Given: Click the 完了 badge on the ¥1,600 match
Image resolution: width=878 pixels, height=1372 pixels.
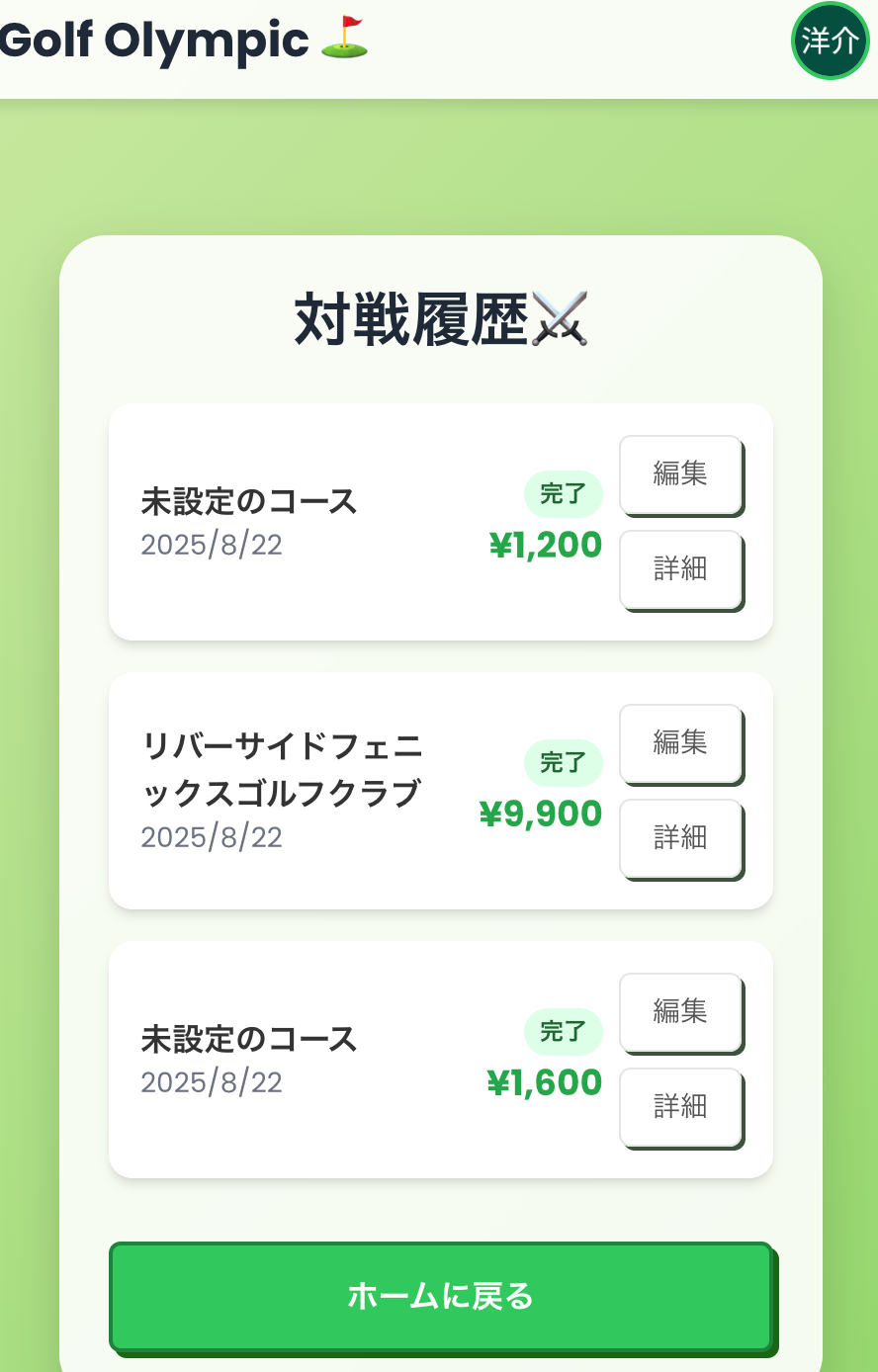Looking at the screenshot, I should click(563, 1032).
